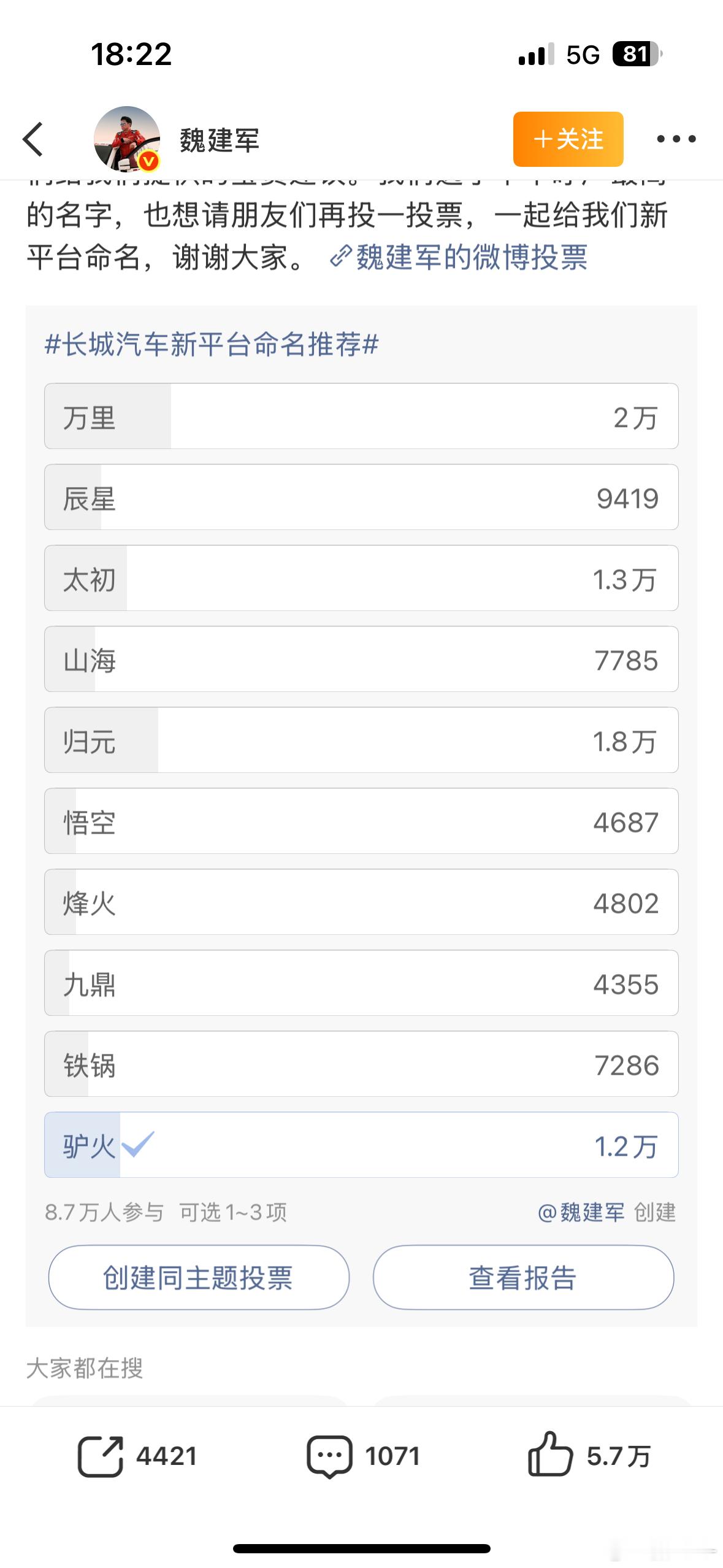Follow 魏建军 with the +关注 button
This screenshot has height=1568, width=723.
(x=567, y=139)
